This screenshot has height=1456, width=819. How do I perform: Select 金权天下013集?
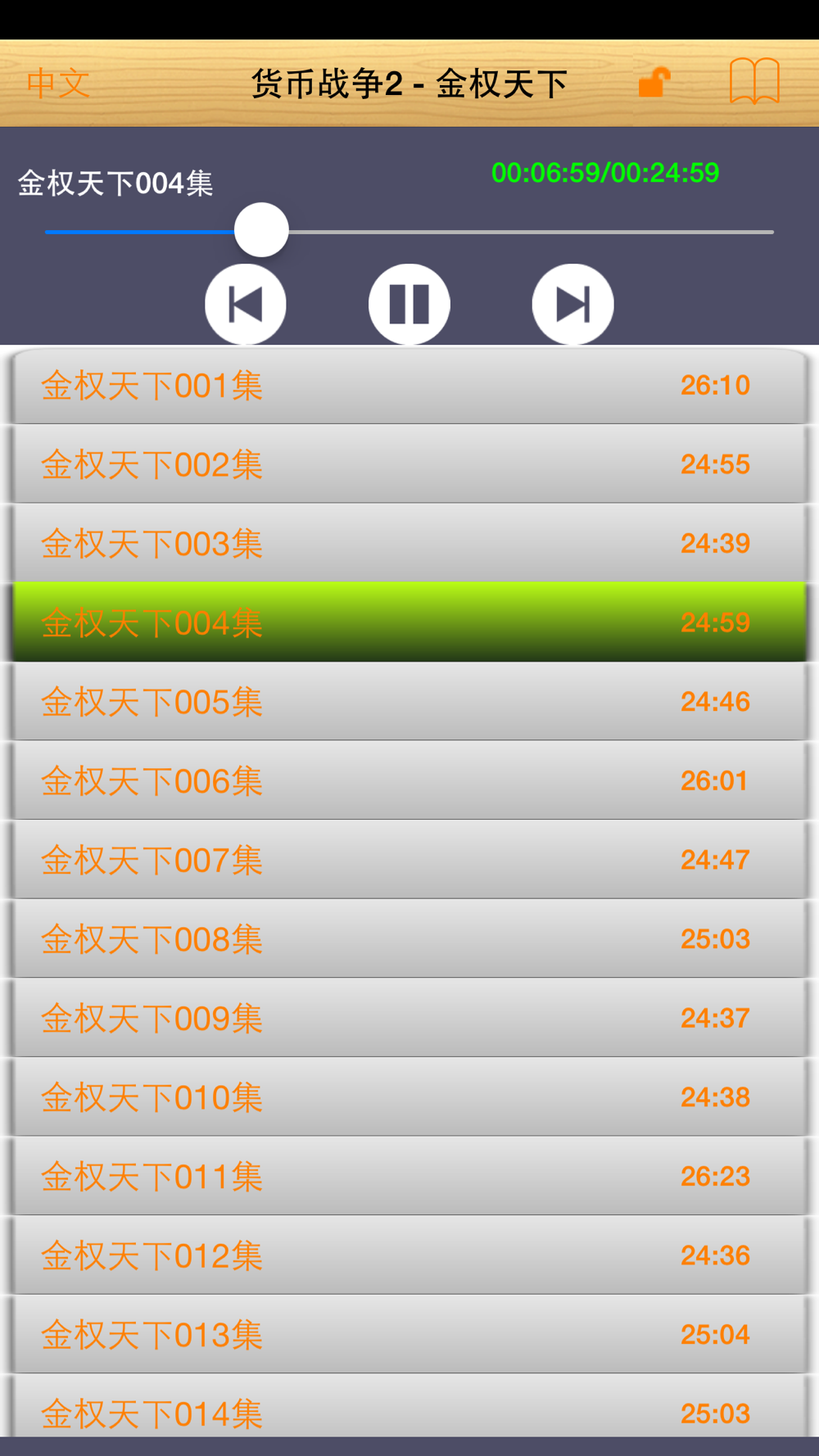click(409, 1335)
